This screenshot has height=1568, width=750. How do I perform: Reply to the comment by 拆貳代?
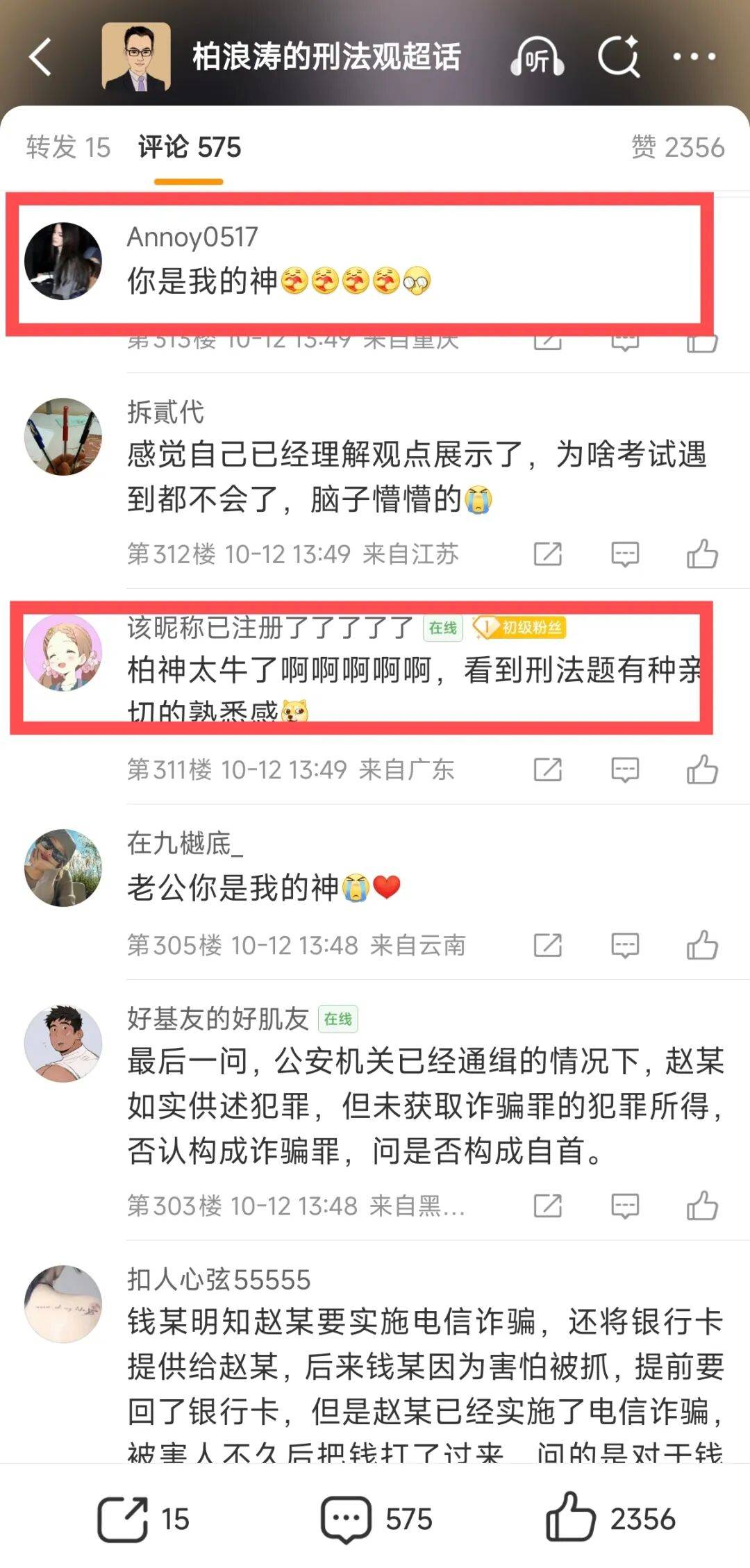click(624, 554)
